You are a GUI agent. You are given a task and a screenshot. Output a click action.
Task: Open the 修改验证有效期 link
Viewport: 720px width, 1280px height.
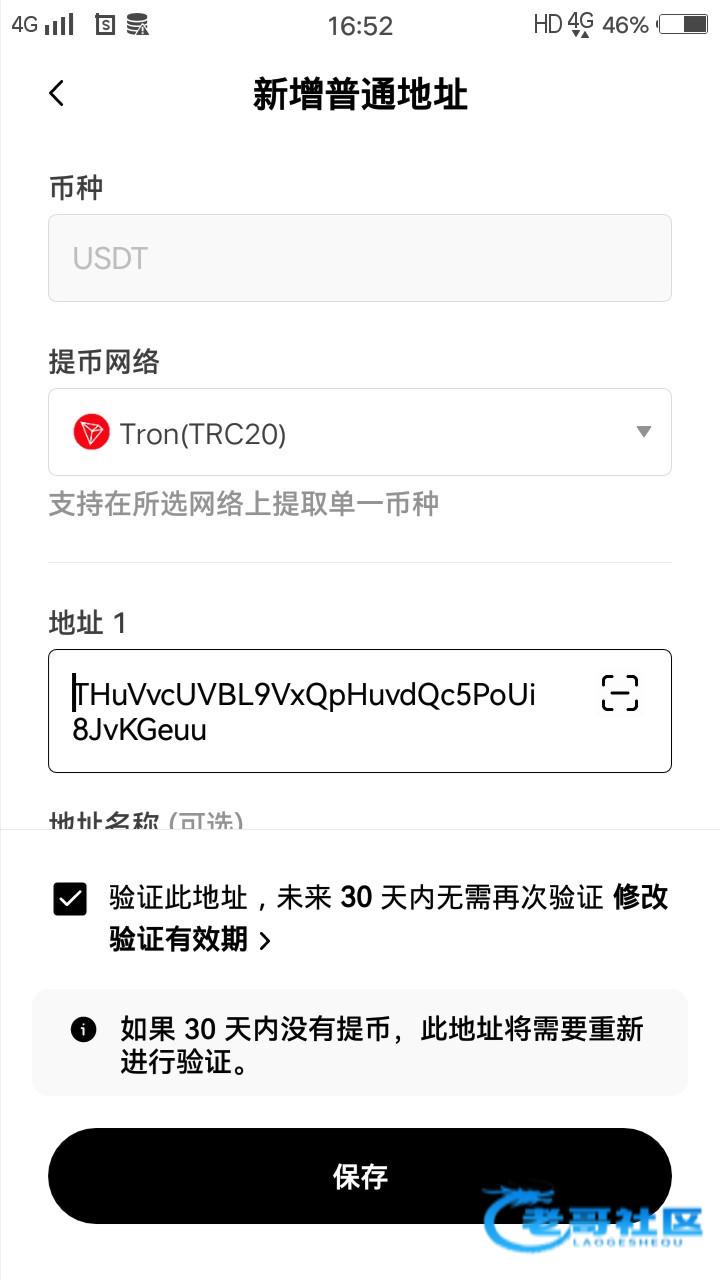[390, 918]
